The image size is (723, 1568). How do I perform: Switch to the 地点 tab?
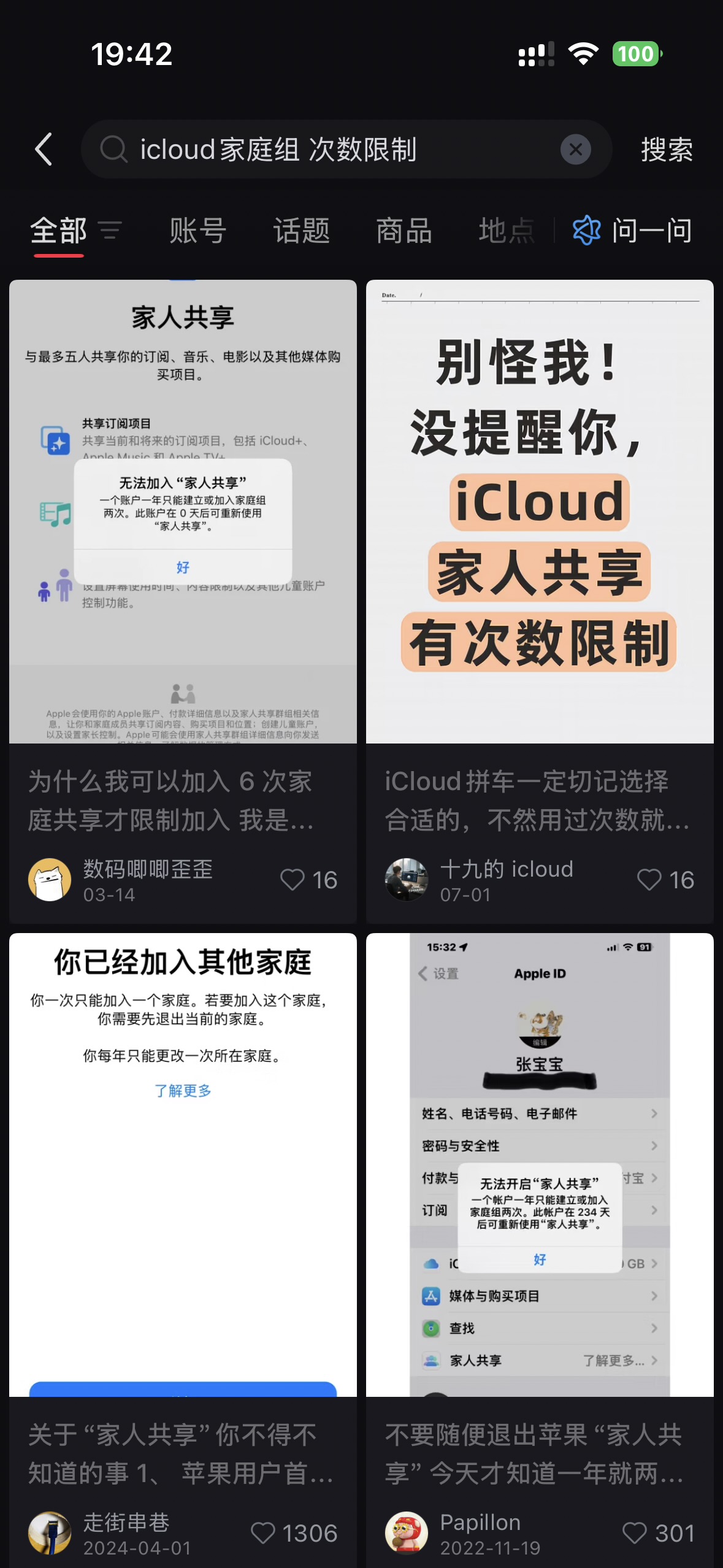[x=507, y=231]
